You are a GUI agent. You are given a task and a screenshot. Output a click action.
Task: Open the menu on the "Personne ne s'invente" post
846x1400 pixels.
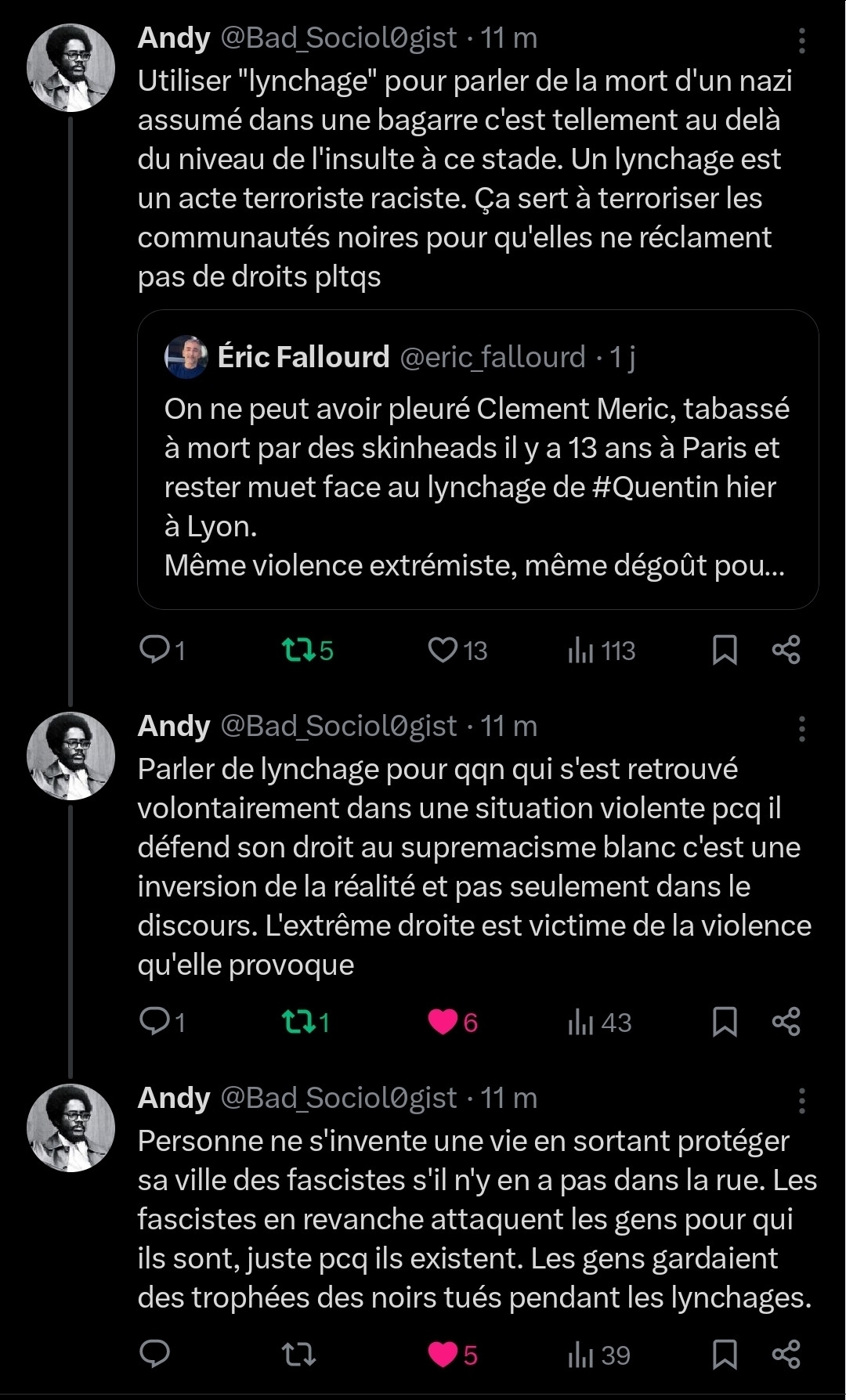click(801, 1101)
